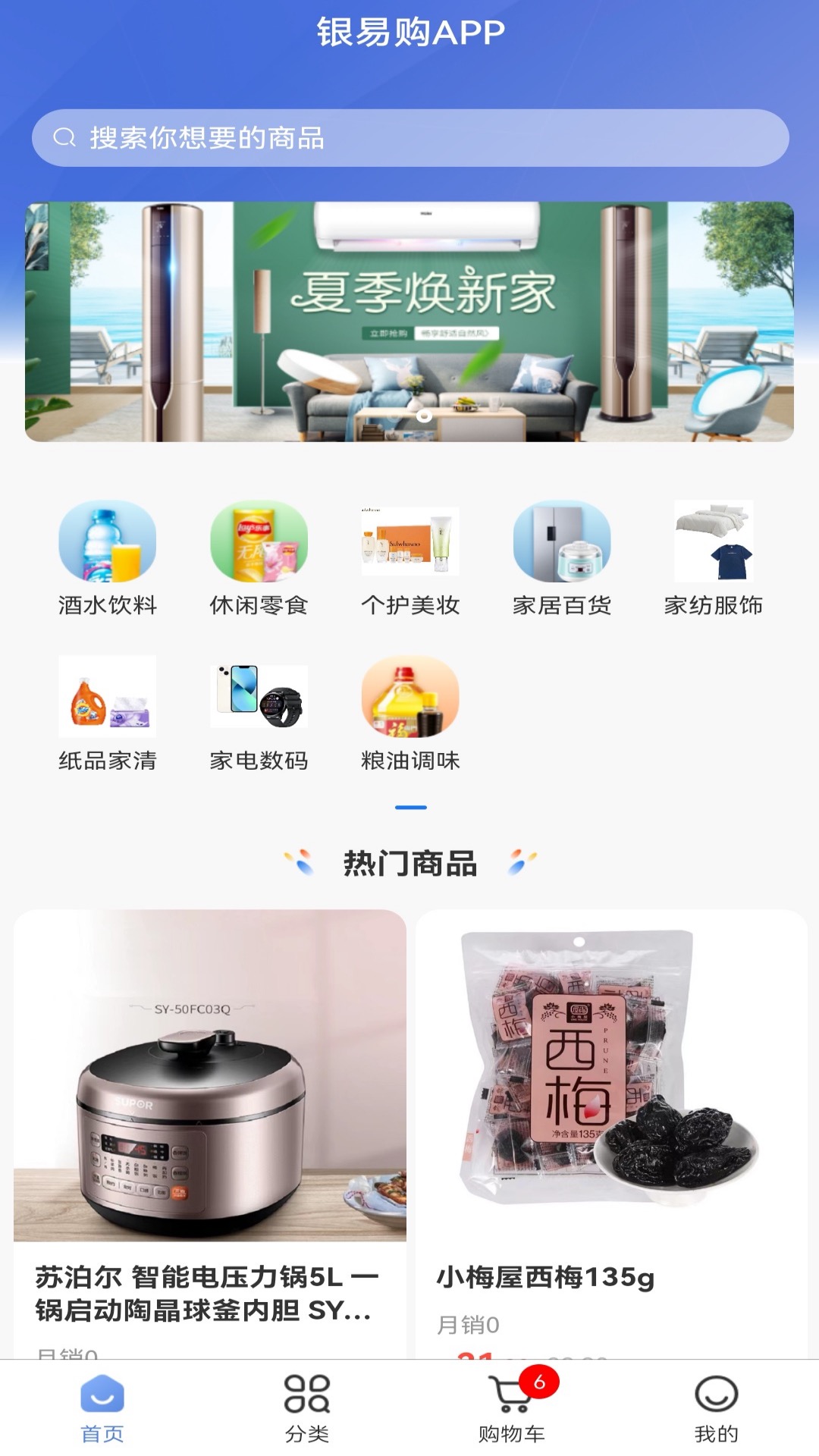This screenshot has width=819, height=1456.
Task: Browse the 家电数码 category
Action: tap(259, 714)
